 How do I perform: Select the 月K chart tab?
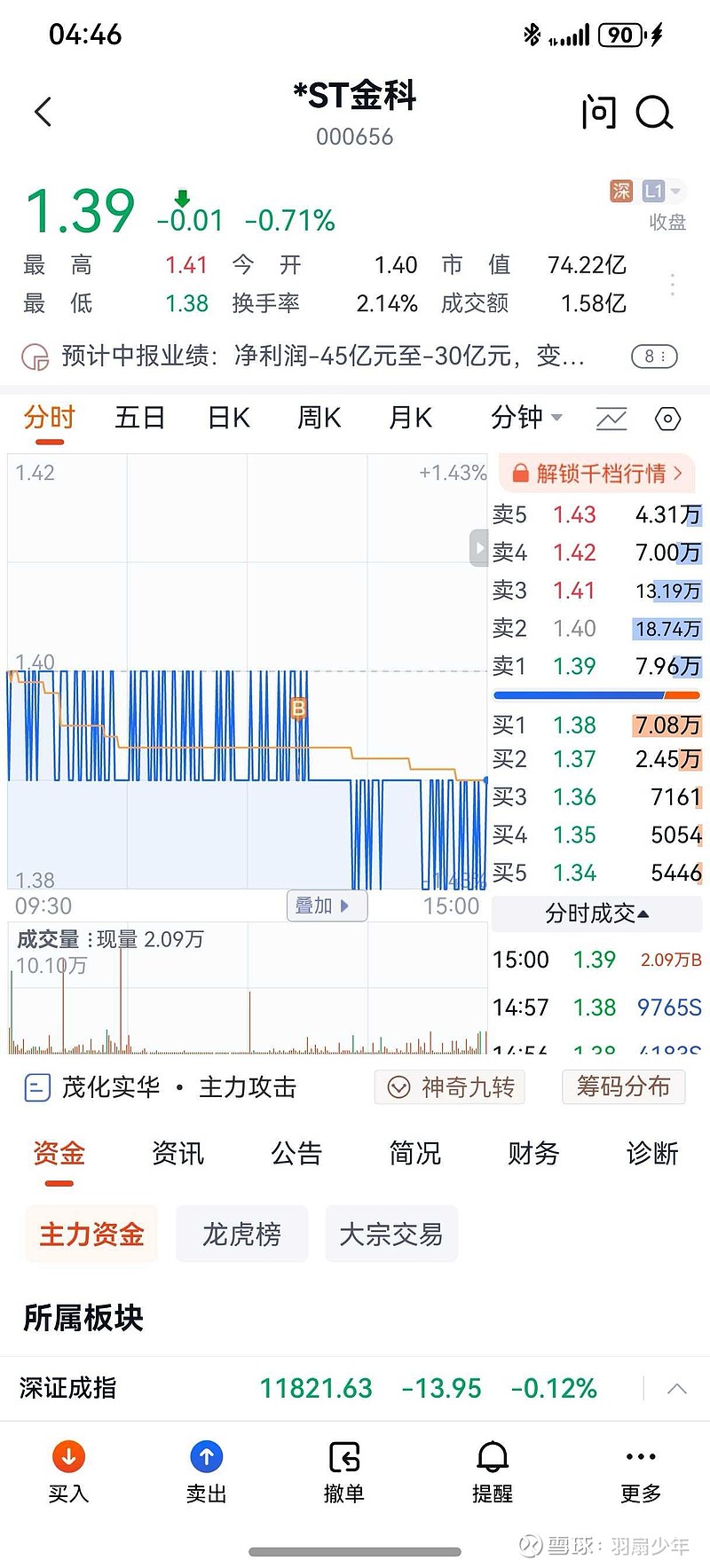[x=410, y=418]
